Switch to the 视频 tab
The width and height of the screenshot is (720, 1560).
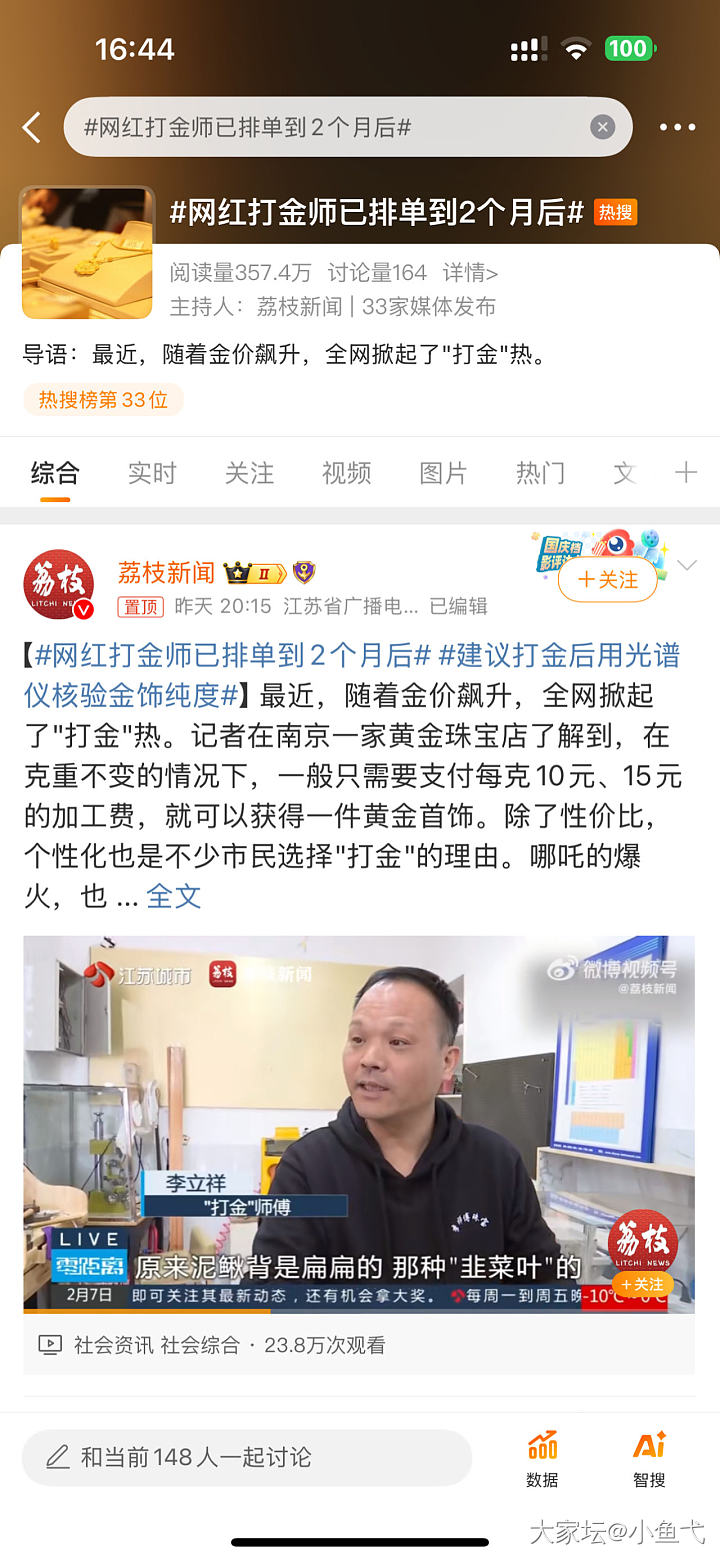click(x=346, y=473)
